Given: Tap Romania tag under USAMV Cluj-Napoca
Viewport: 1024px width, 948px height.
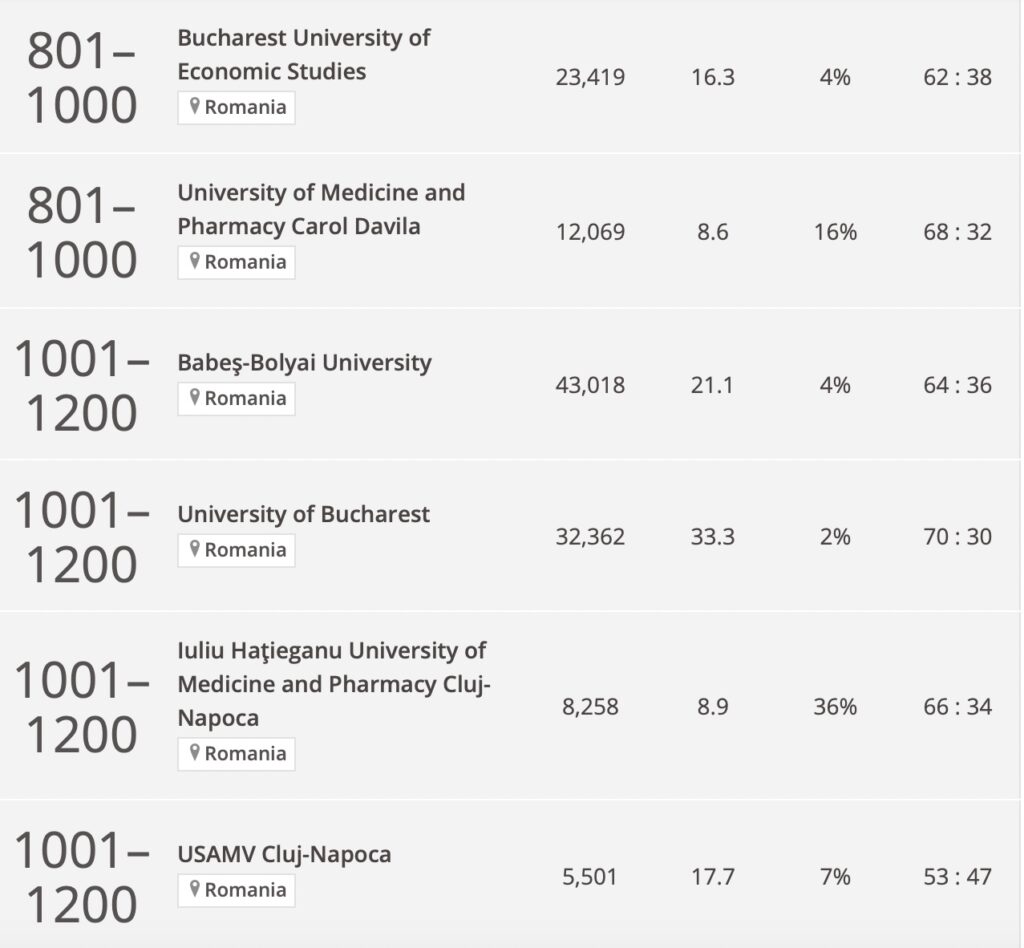Looking at the screenshot, I should pyautogui.click(x=236, y=890).
